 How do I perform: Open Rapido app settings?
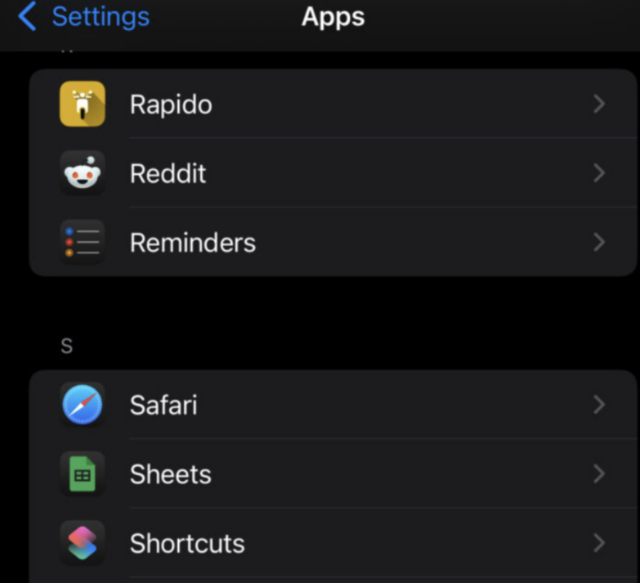pos(332,104)
